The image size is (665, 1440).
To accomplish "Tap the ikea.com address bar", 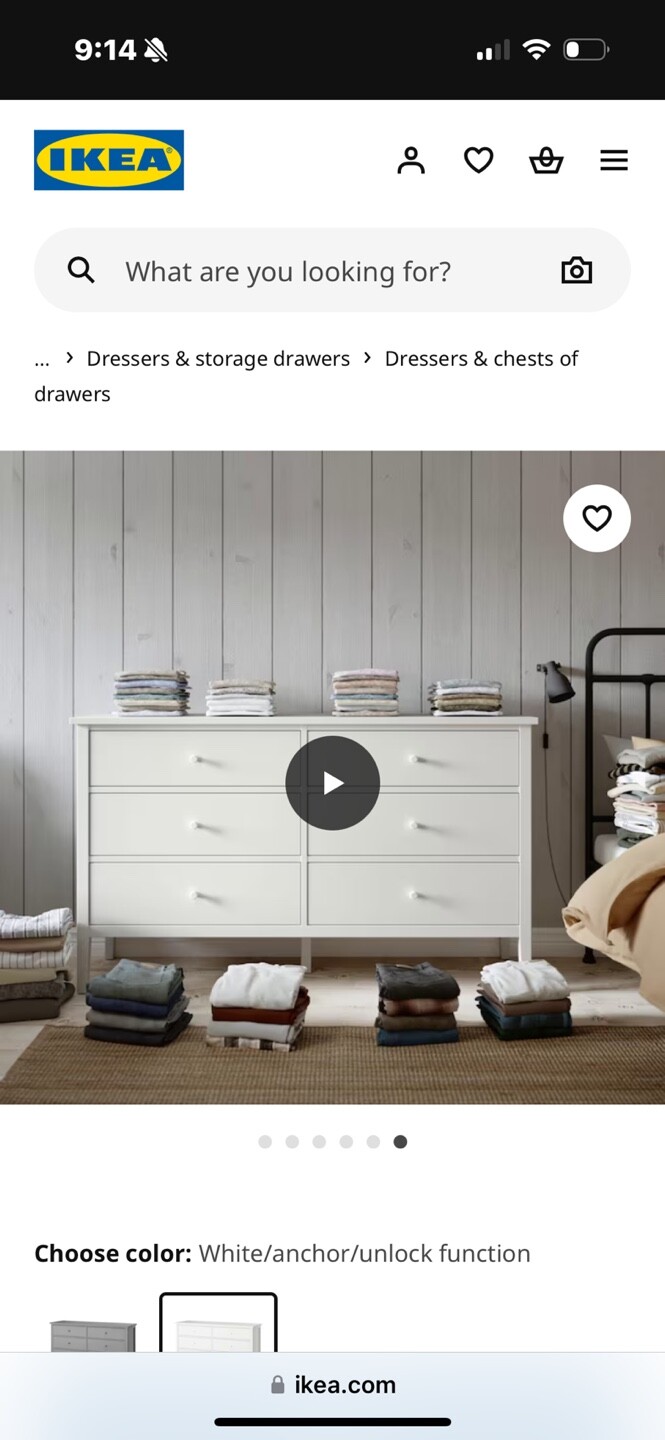I will 333,1385.
